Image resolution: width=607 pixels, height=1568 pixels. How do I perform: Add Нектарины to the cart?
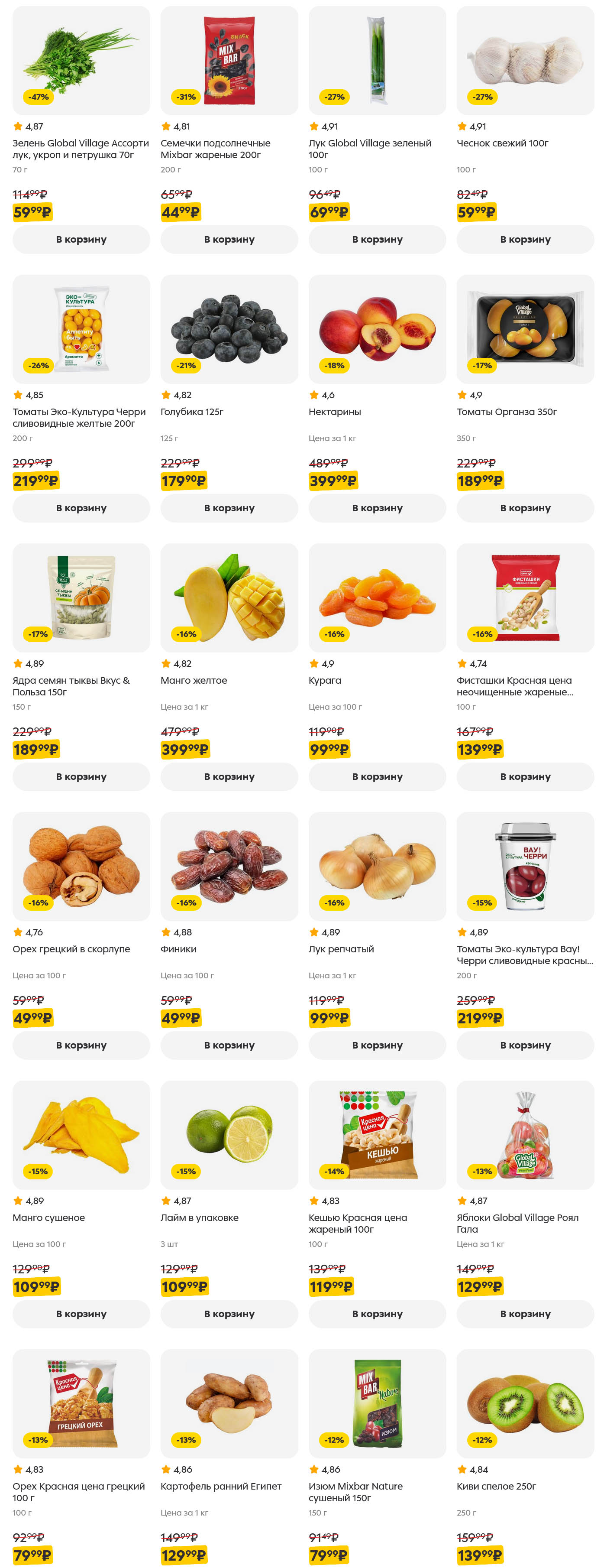[377, 508]
